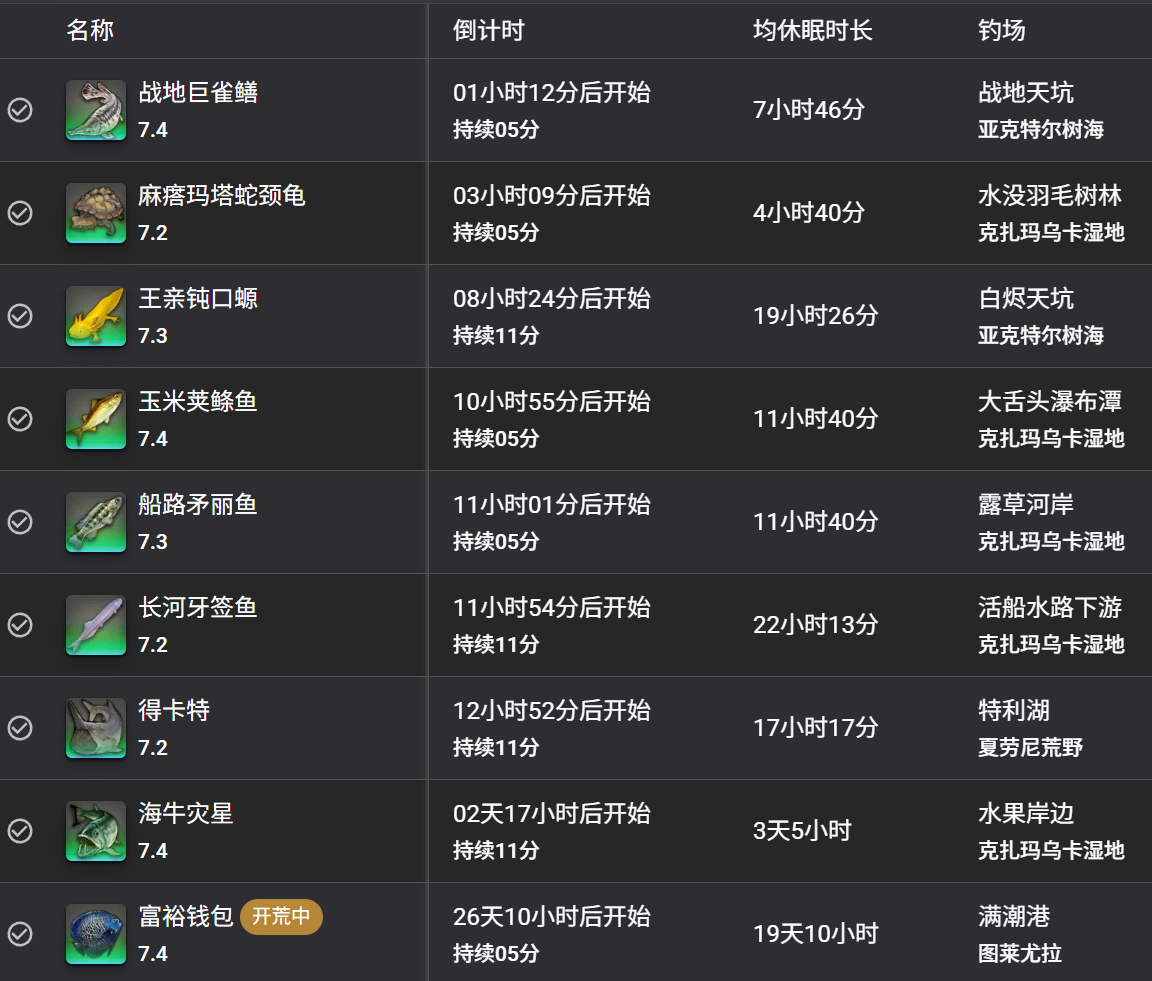View the 王亲钝口螈 entry
The height and width of the screenshot is (981, 1152).
(x=198, y=299)
